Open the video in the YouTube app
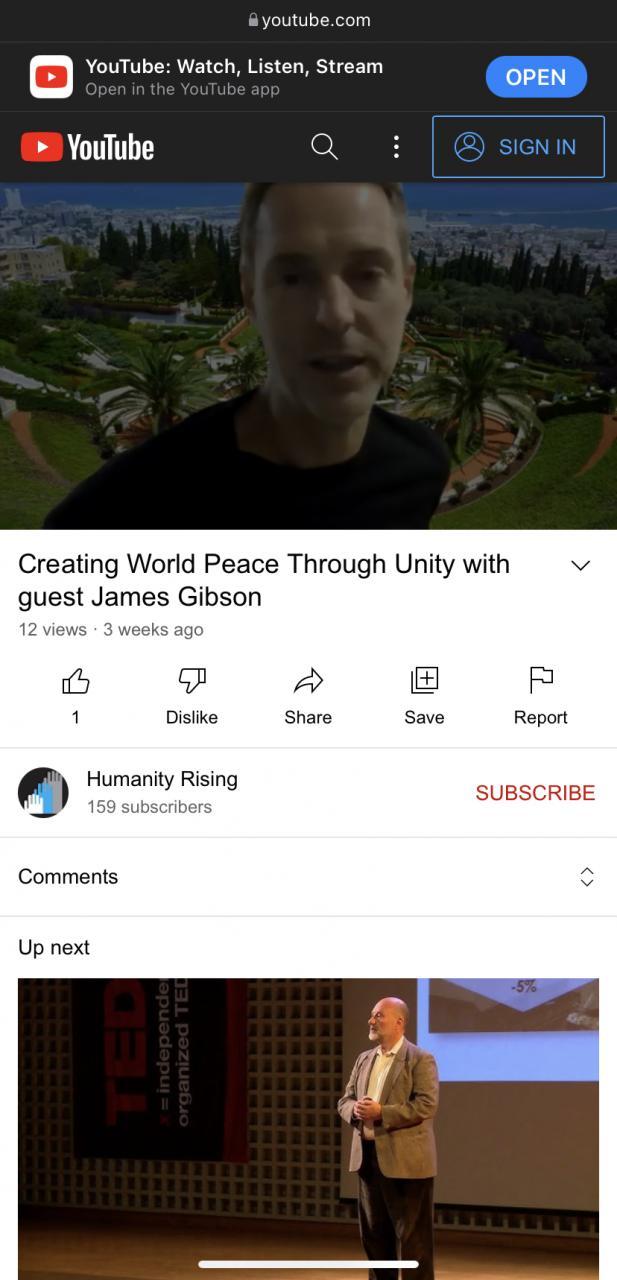The height and width of the screenshot is (1280, 617). (x=535, y=77)
